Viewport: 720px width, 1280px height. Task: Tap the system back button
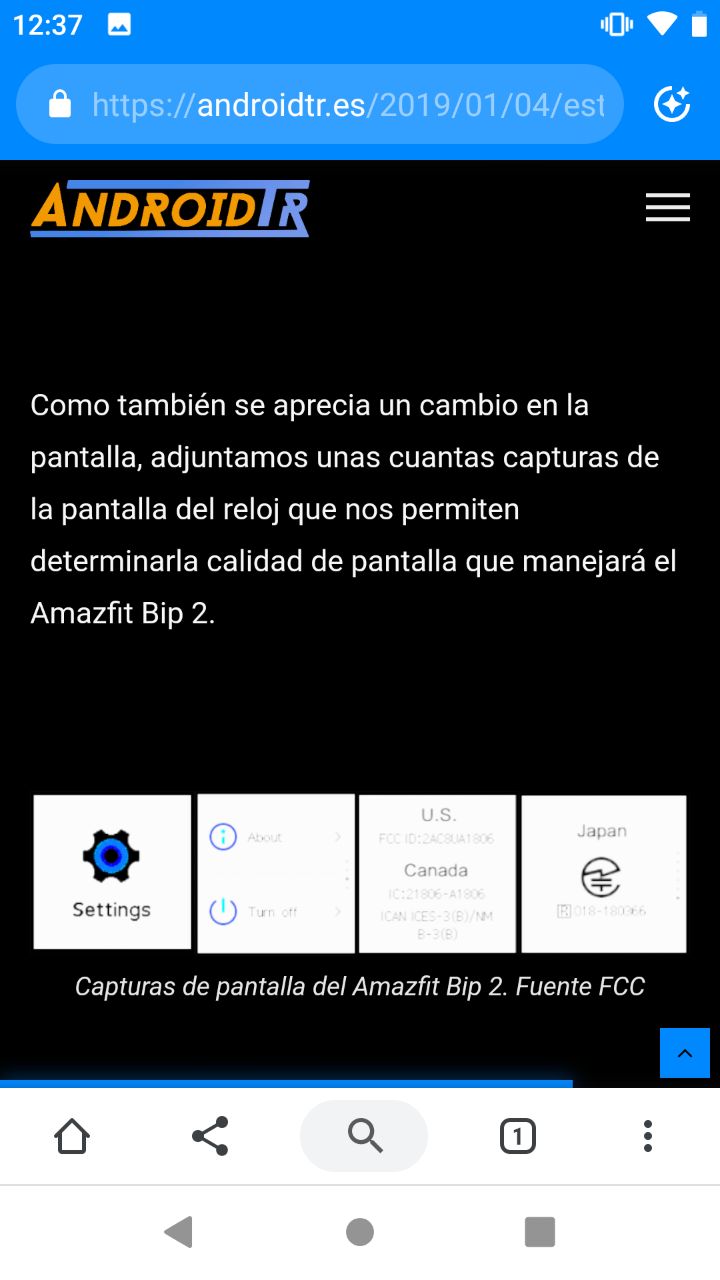[179, 1232]
